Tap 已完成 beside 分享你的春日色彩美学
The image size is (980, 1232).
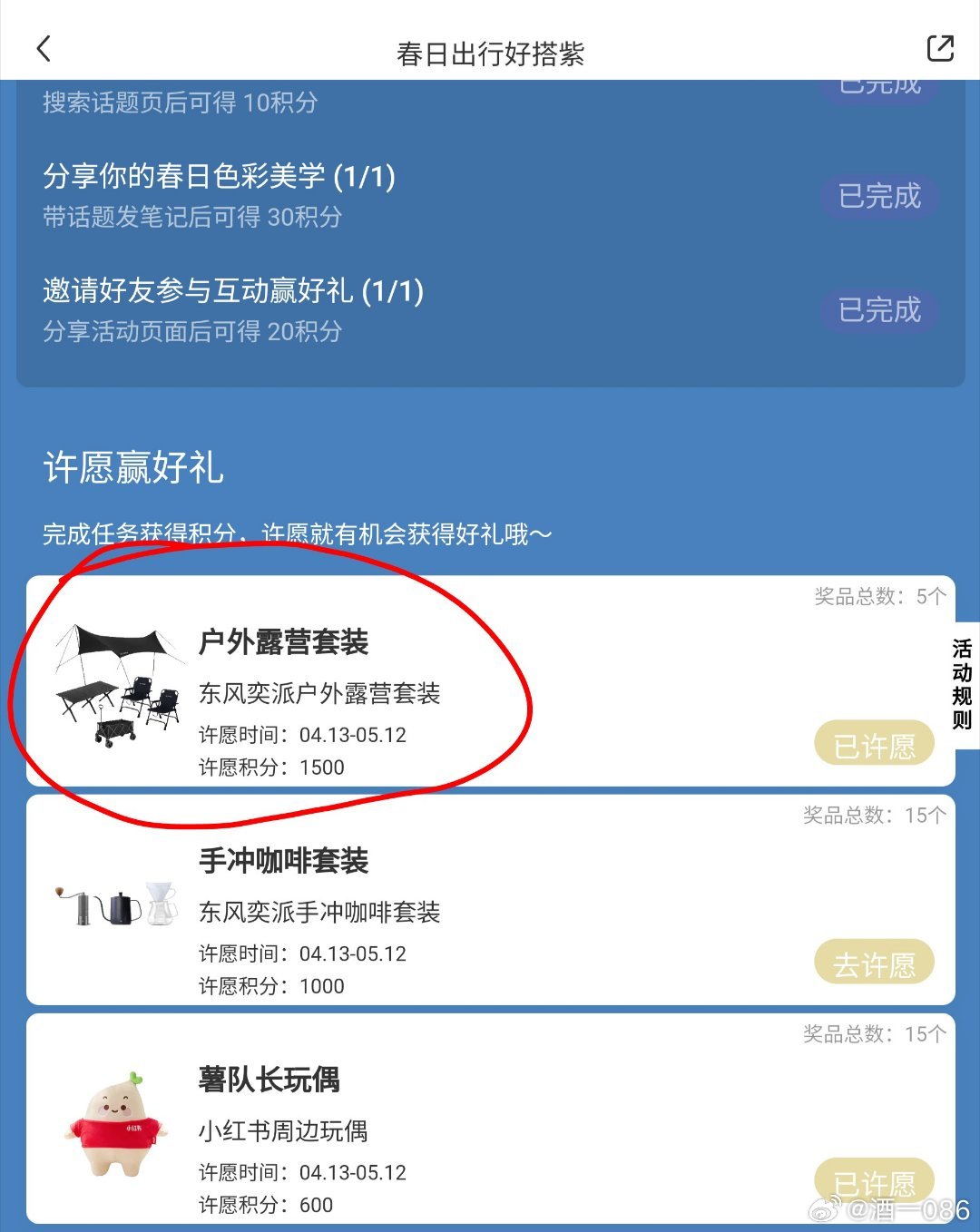click(x=879, y=196)
